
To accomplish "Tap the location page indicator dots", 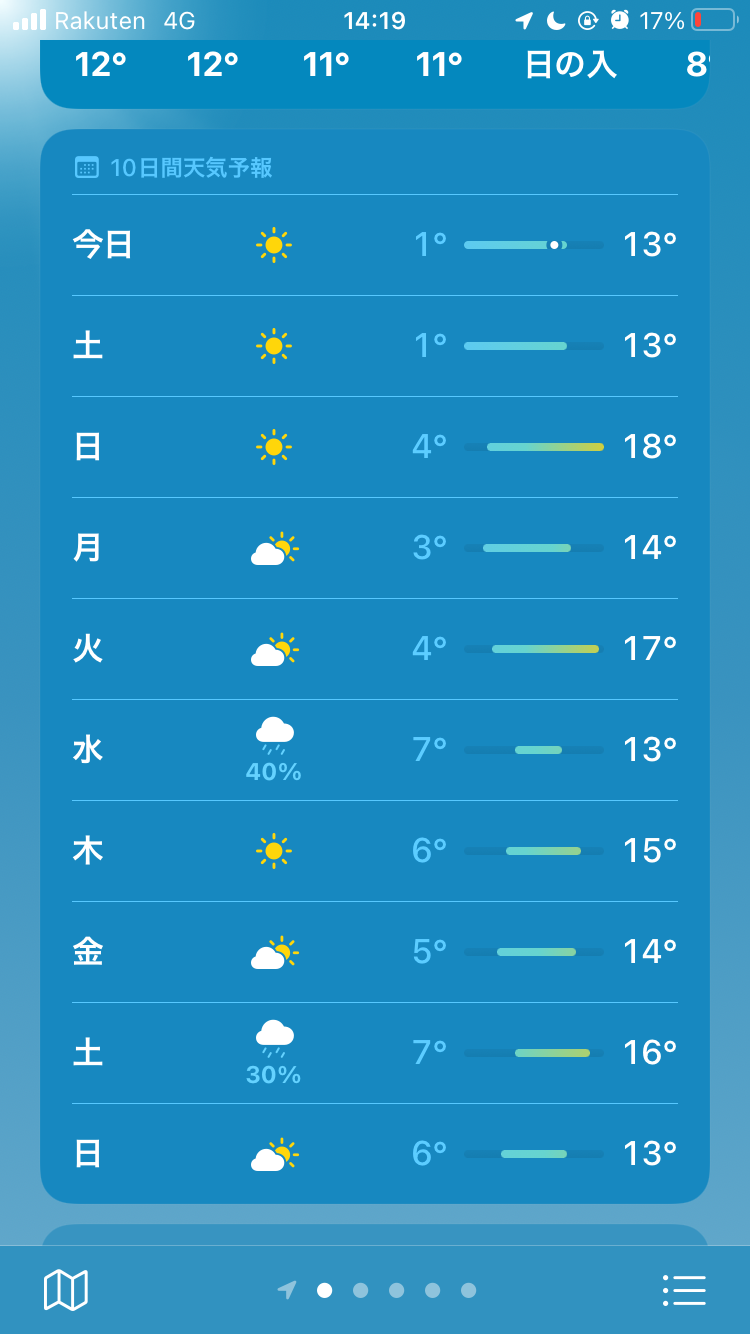I will tap(376, 1290).
